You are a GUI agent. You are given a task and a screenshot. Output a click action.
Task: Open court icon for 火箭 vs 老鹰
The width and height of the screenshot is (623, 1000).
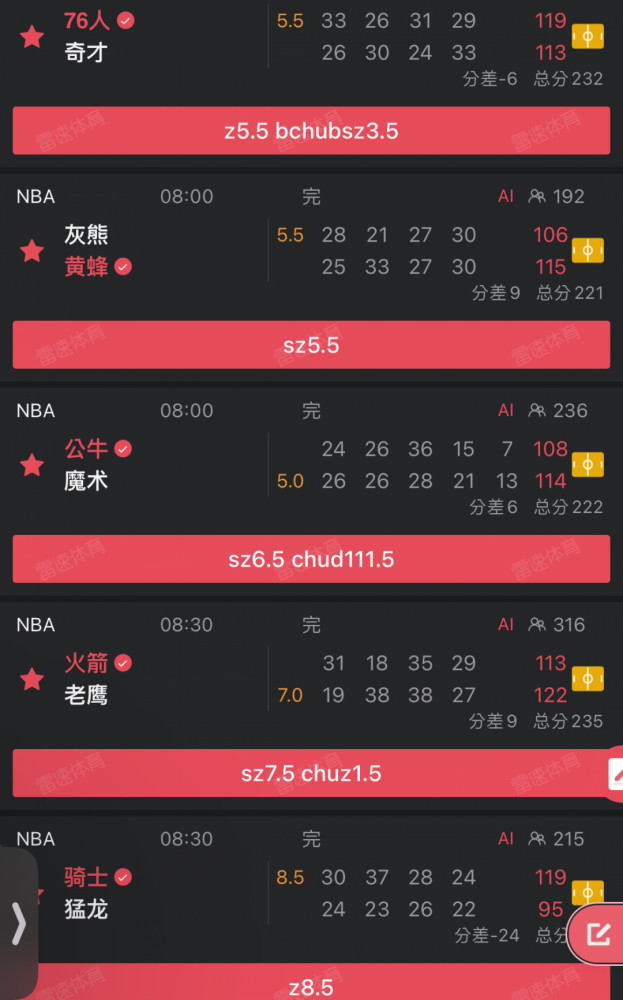pos(587,679)
